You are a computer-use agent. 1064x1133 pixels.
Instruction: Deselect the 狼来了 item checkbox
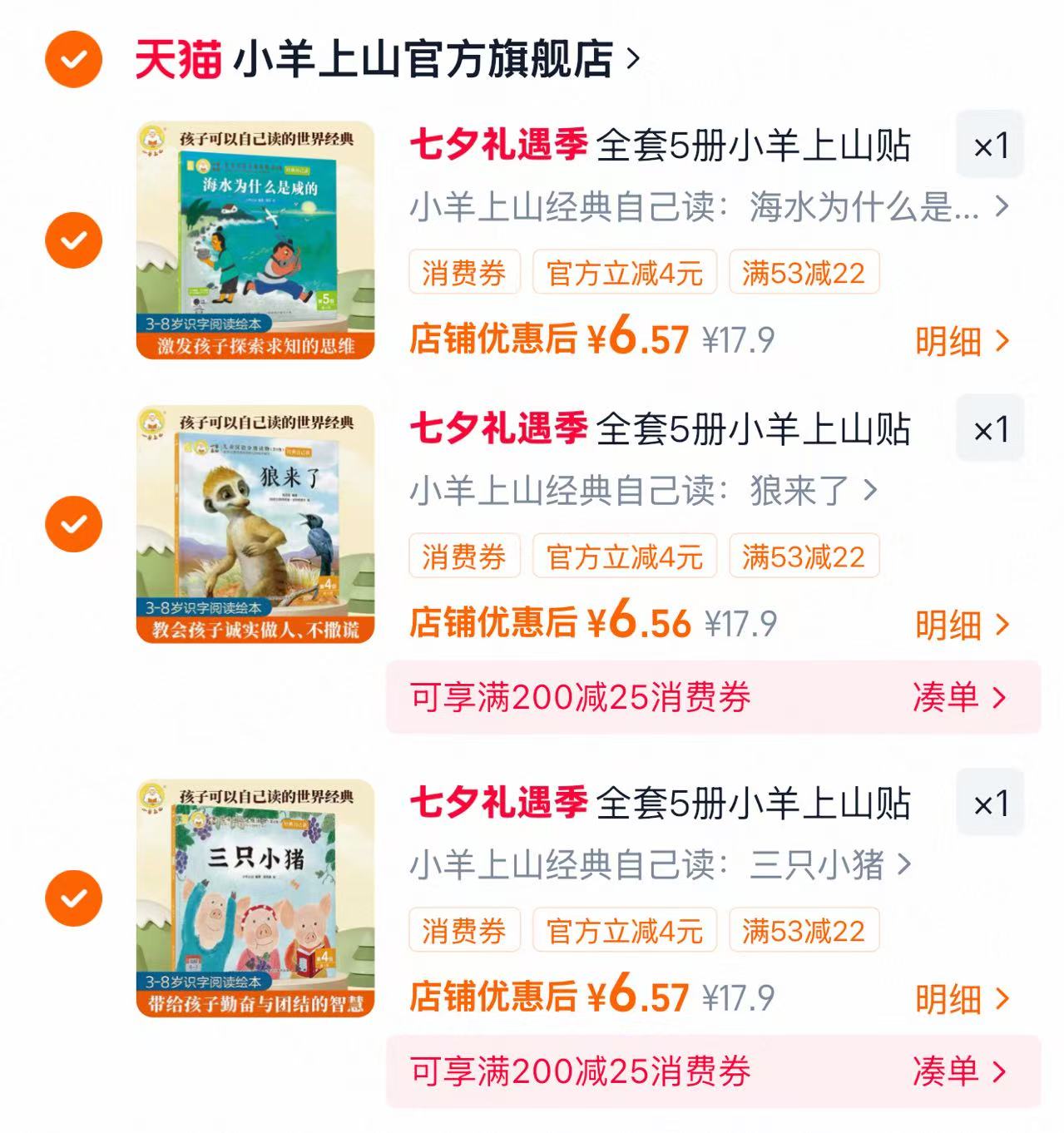click(74, 524)
